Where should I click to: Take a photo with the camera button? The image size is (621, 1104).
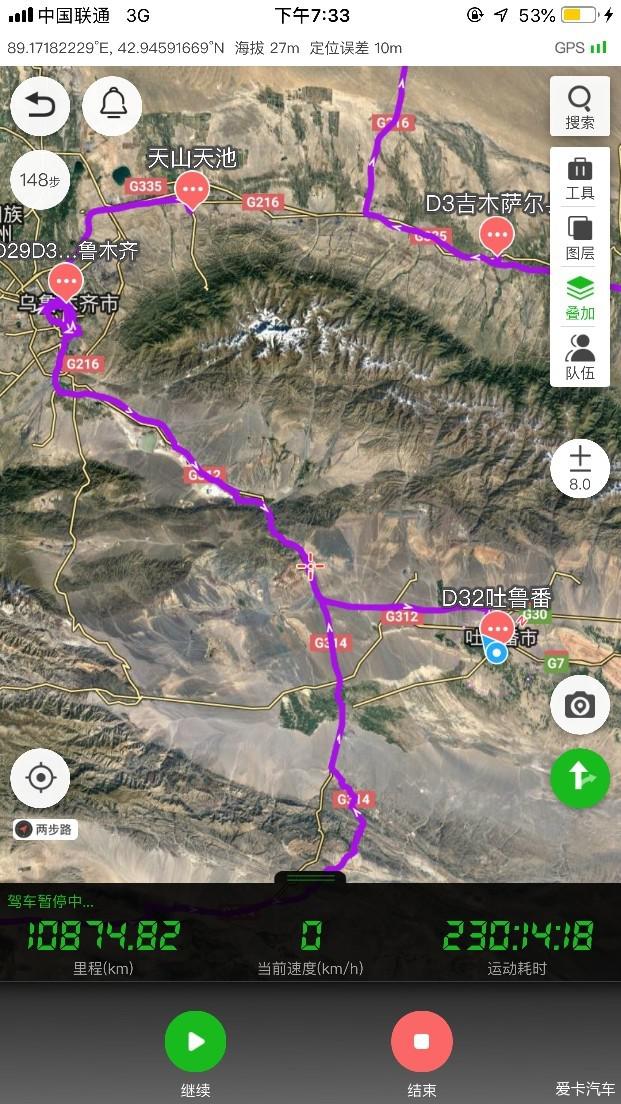[580, 705]
